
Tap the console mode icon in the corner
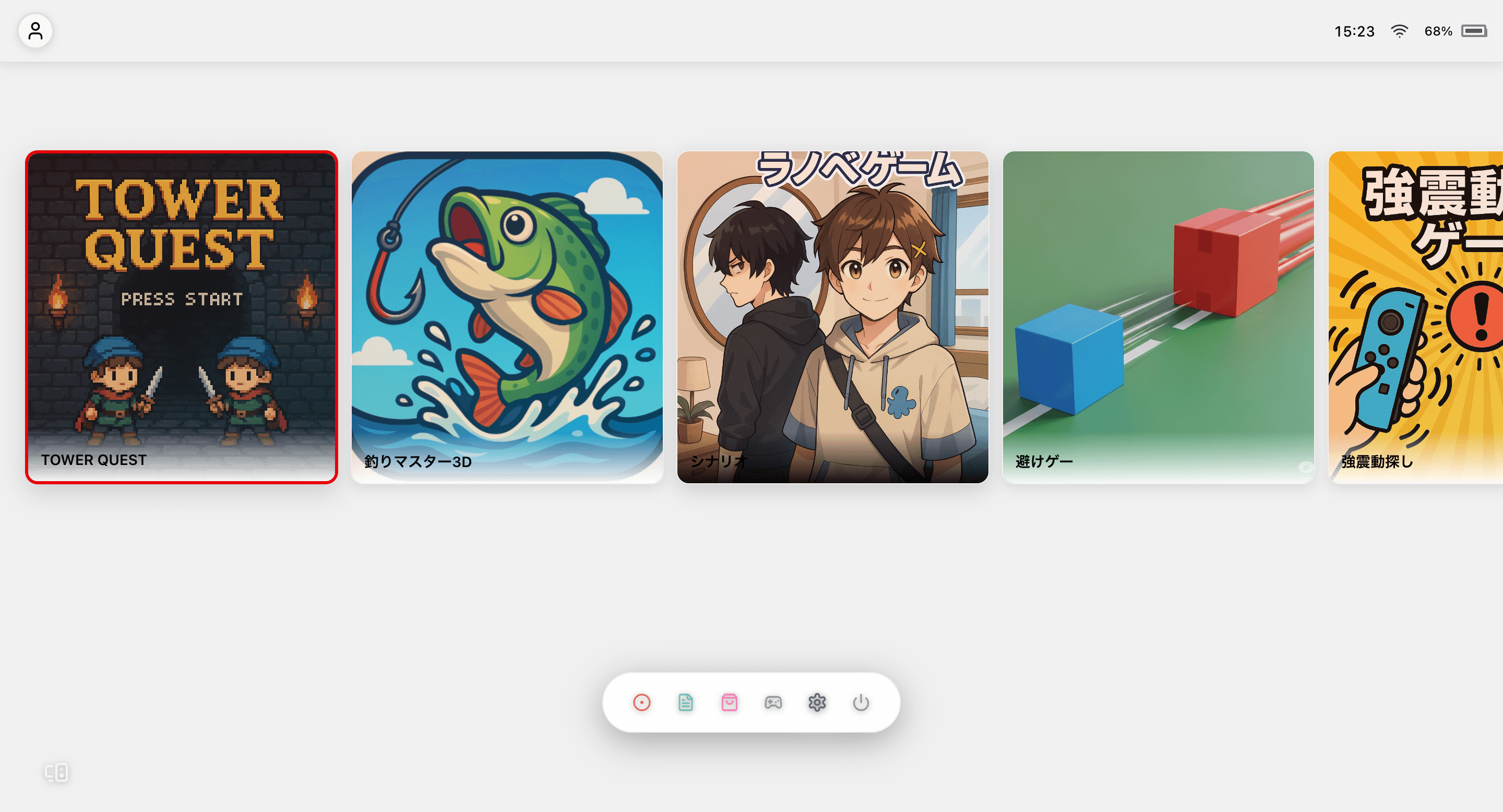tap(56, 772)
